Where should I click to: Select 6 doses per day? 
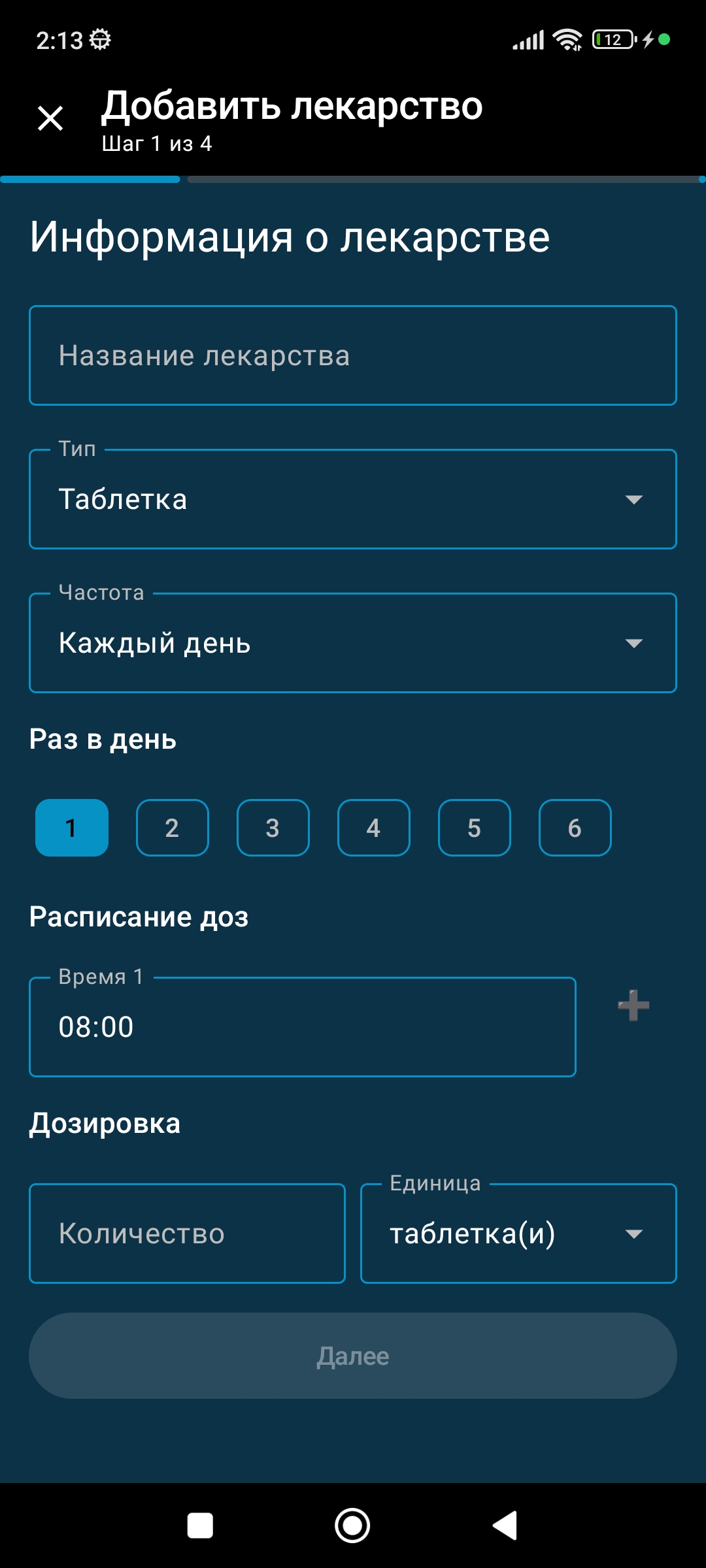(575, 827)
